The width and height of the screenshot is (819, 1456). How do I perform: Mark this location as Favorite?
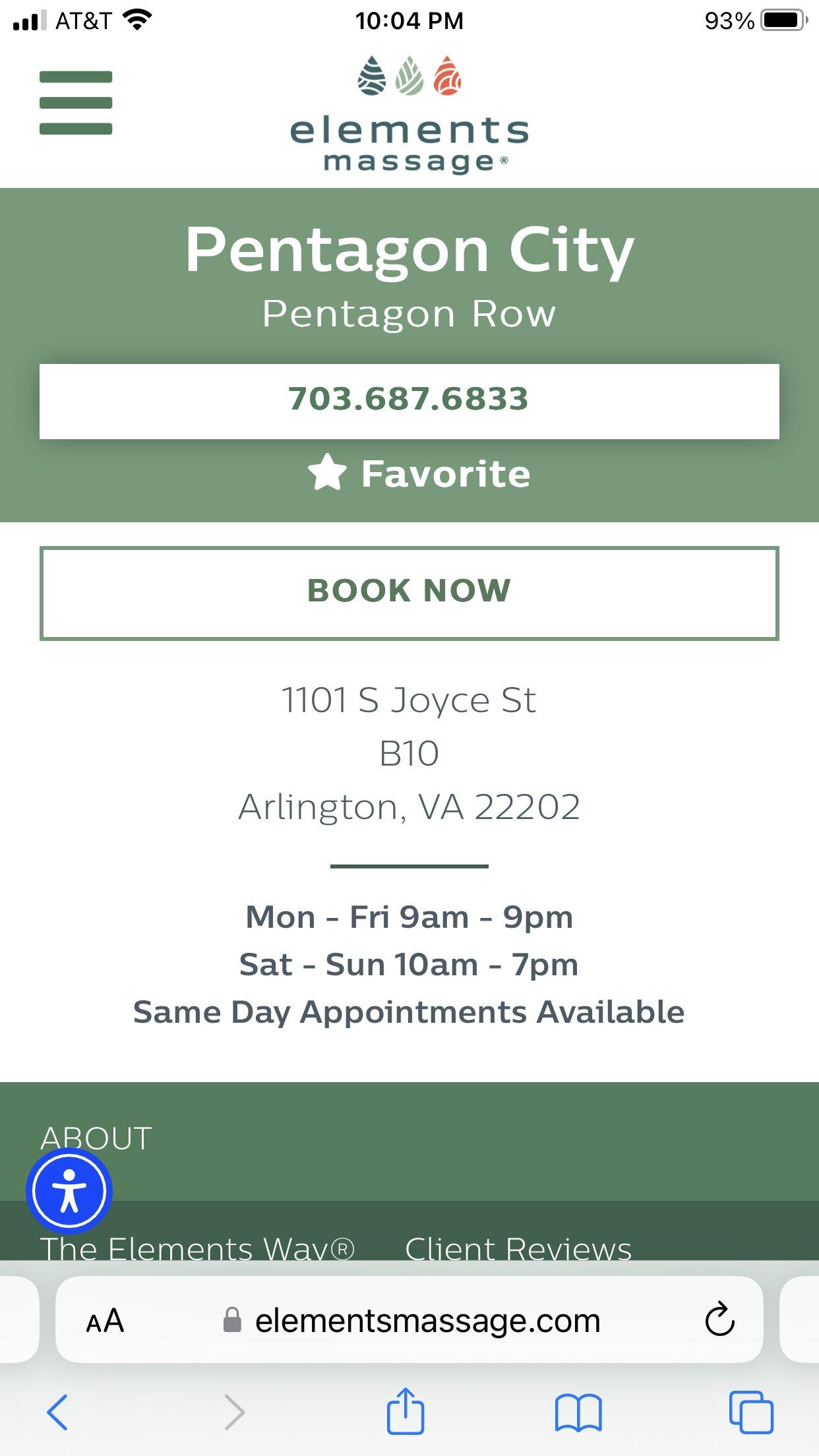pos(419,474)
